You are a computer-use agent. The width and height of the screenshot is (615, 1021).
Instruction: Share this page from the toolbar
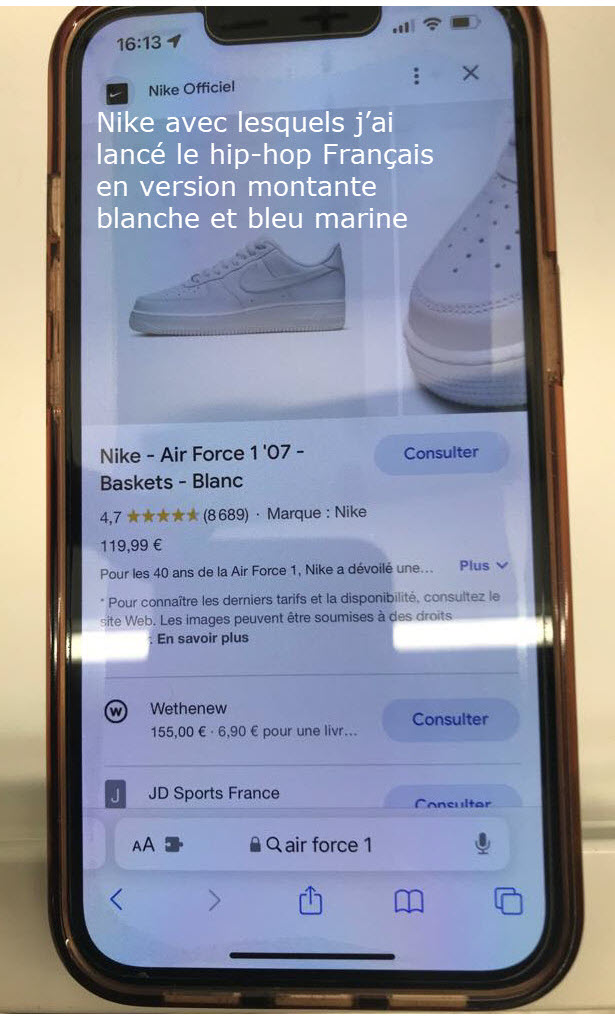pyautogui.click(x=311, y=901)
